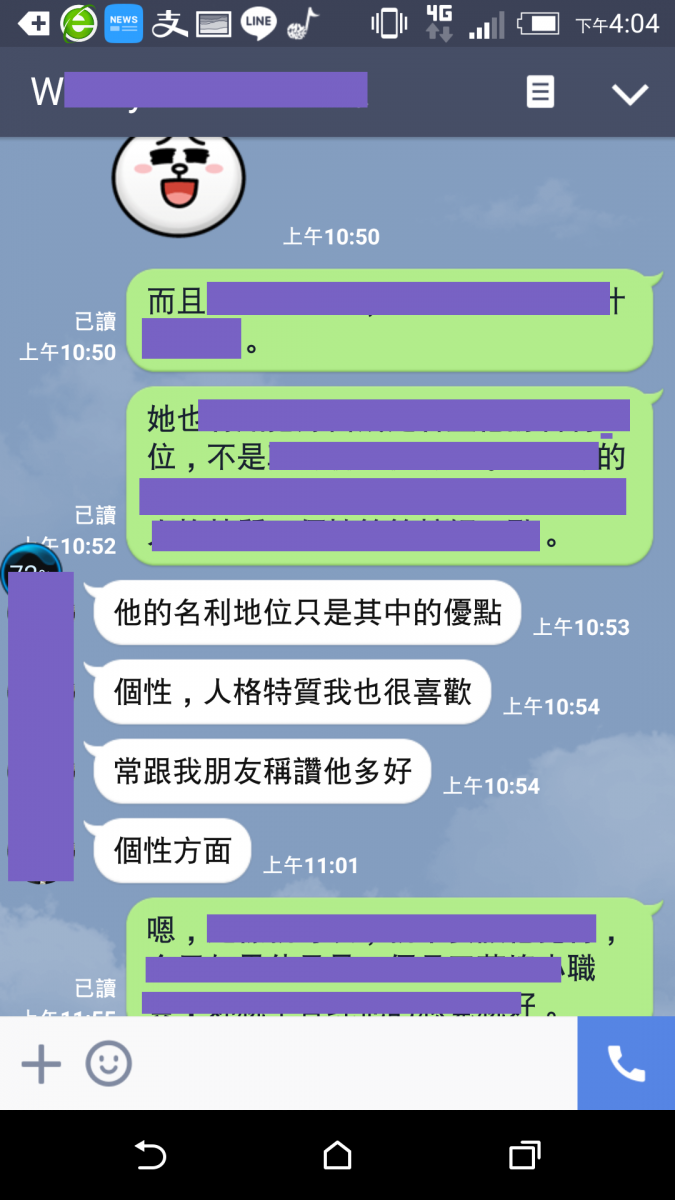Go back with system back button
Screen dimensions: 675x1200
tap(150, 1156)
